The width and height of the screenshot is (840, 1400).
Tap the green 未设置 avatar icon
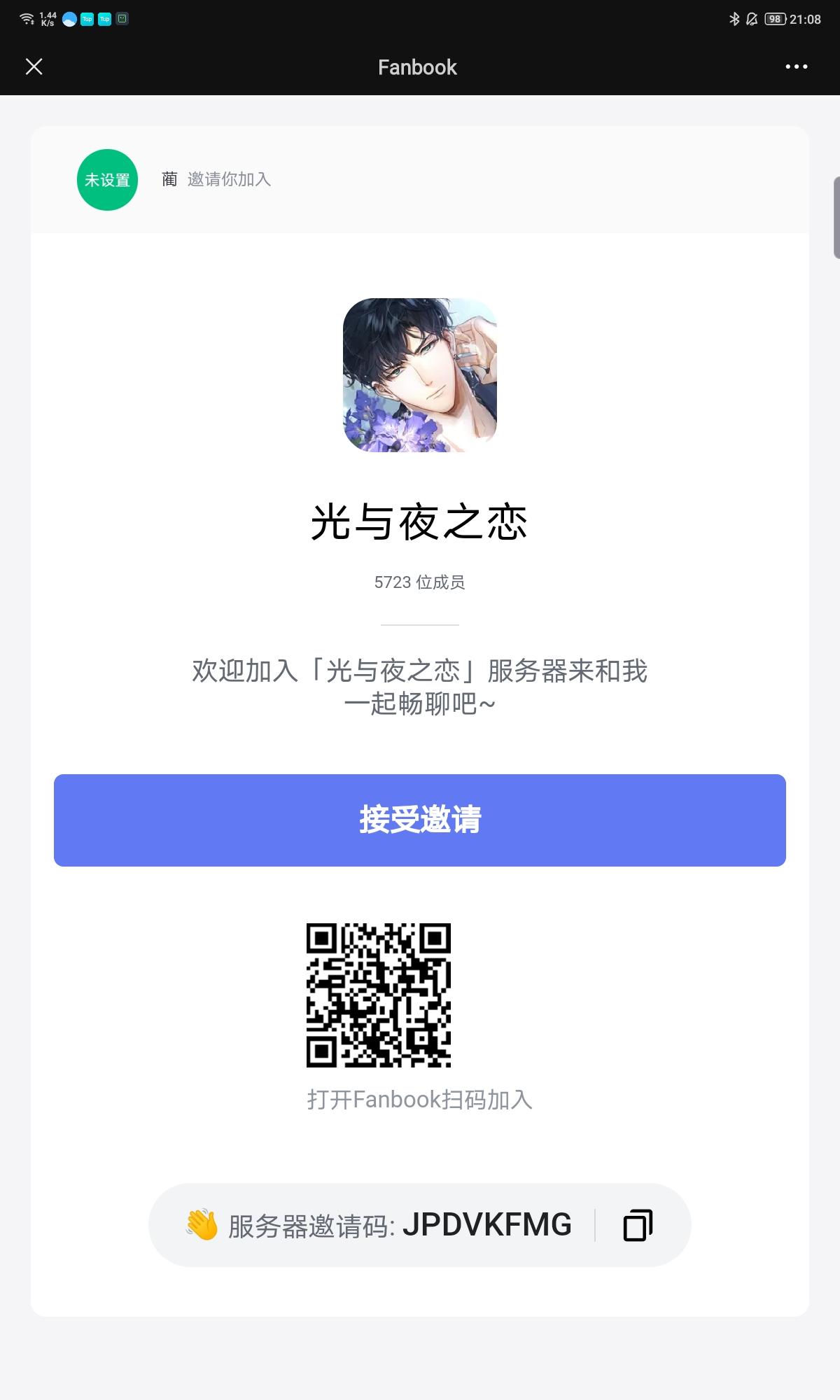pos(107,180)
